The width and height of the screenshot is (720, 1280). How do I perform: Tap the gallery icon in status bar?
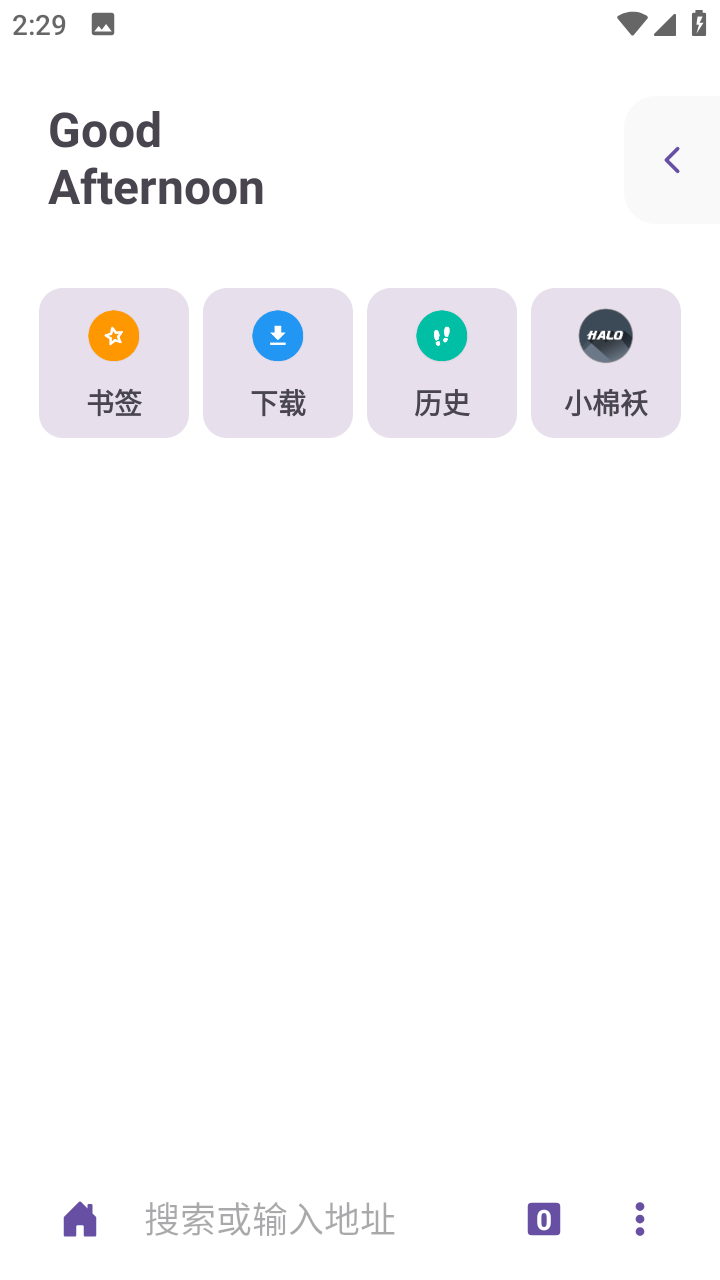point(103,23)
